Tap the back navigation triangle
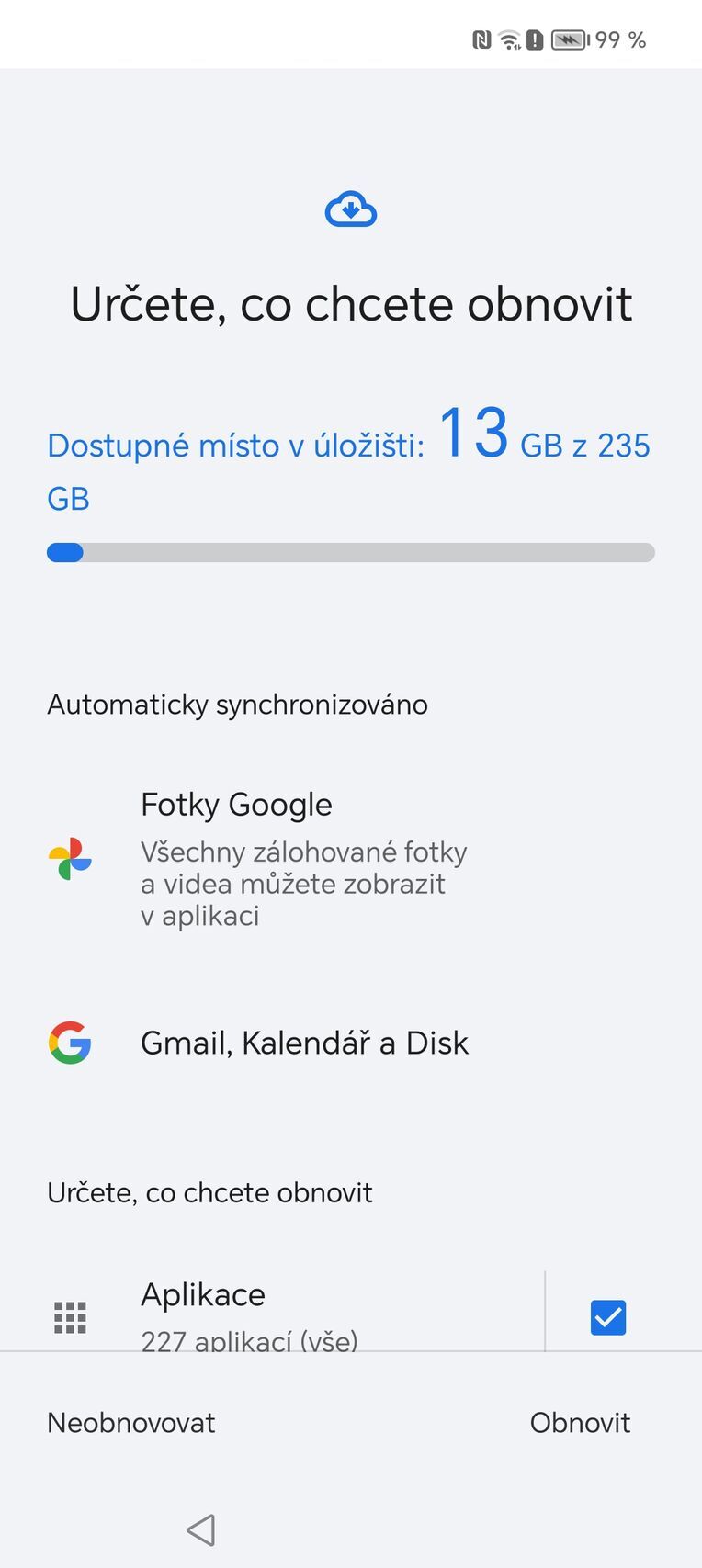This screenshot has width=702, height=1568. click(200, 1529)
